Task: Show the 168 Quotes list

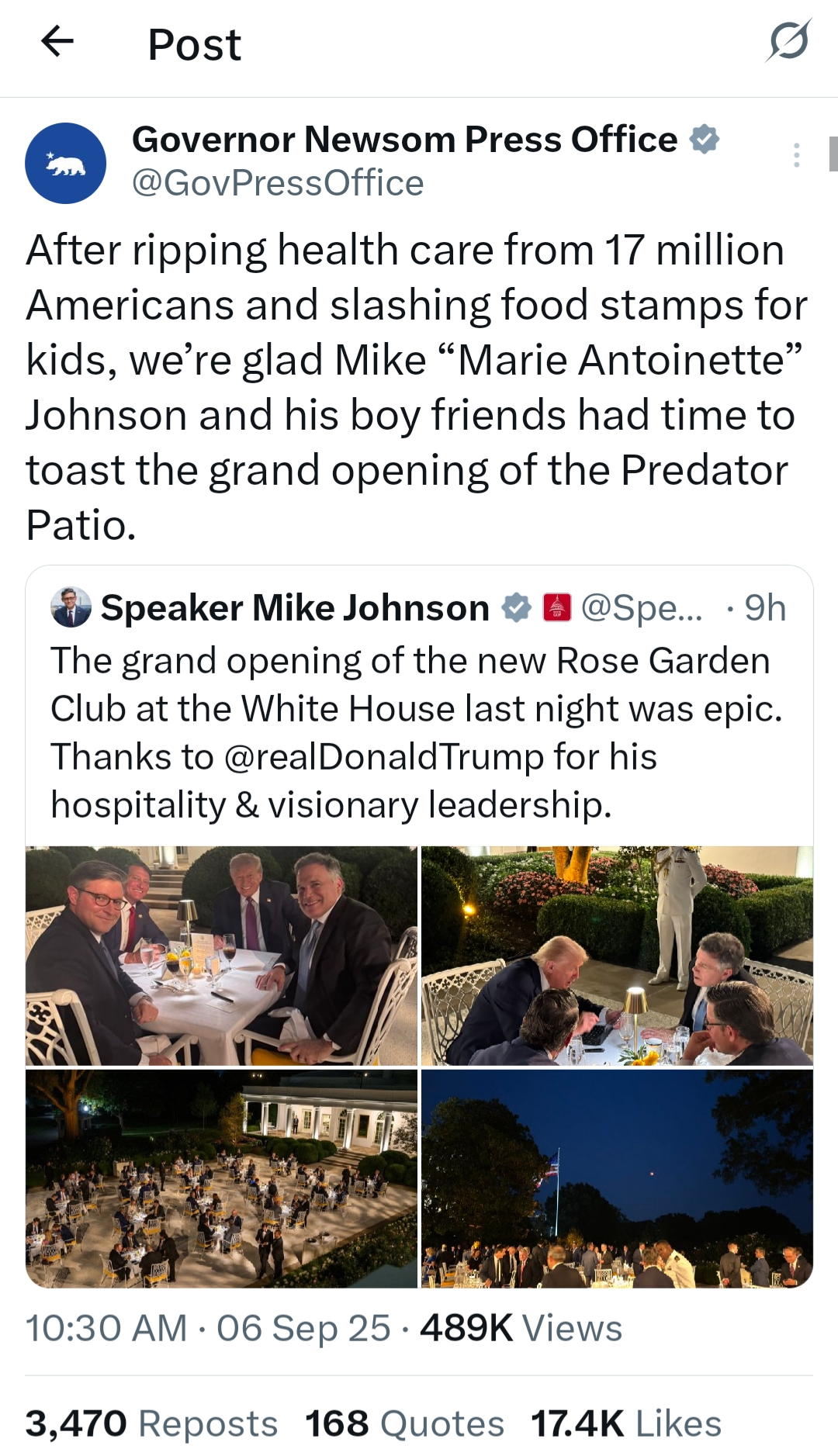Action: pyautogui.click(x=404, y=1423)
